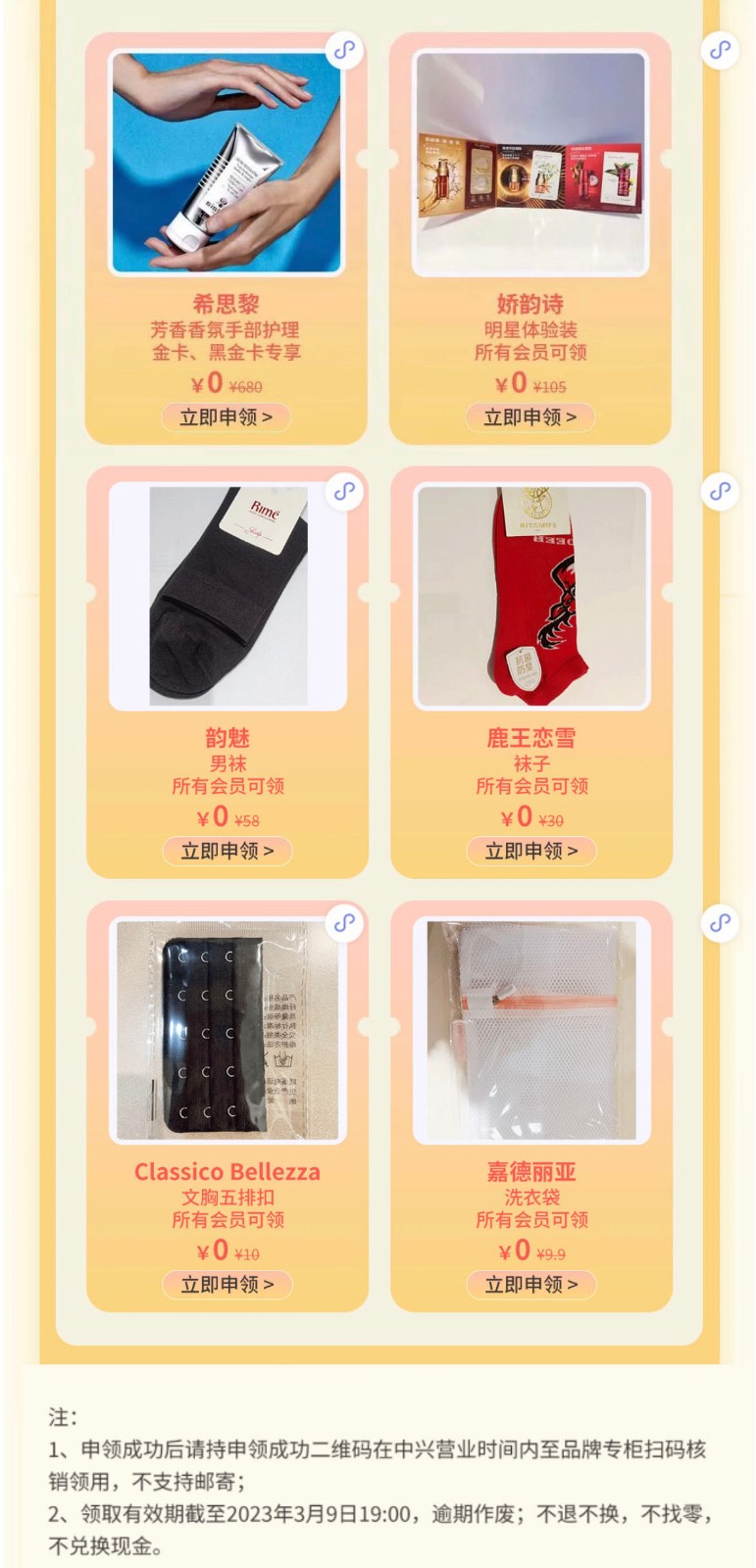Open the 希思黎 hand cream product image
The height and width of the screenshot is (1568, 756).
[x=227, y=163]
